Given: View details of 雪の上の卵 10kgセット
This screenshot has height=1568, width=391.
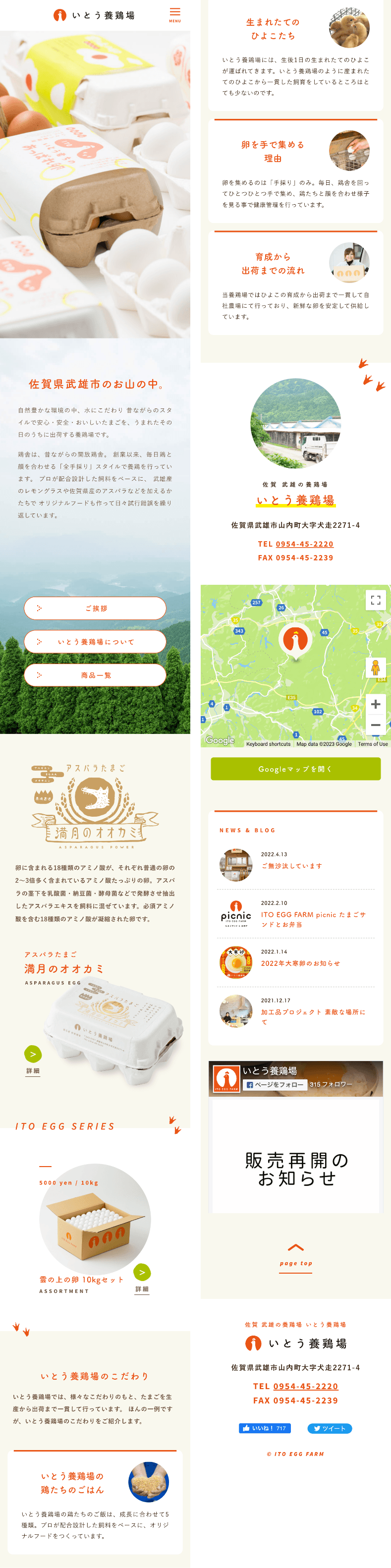Looking at the screenshot, I should click(142, 1273).
